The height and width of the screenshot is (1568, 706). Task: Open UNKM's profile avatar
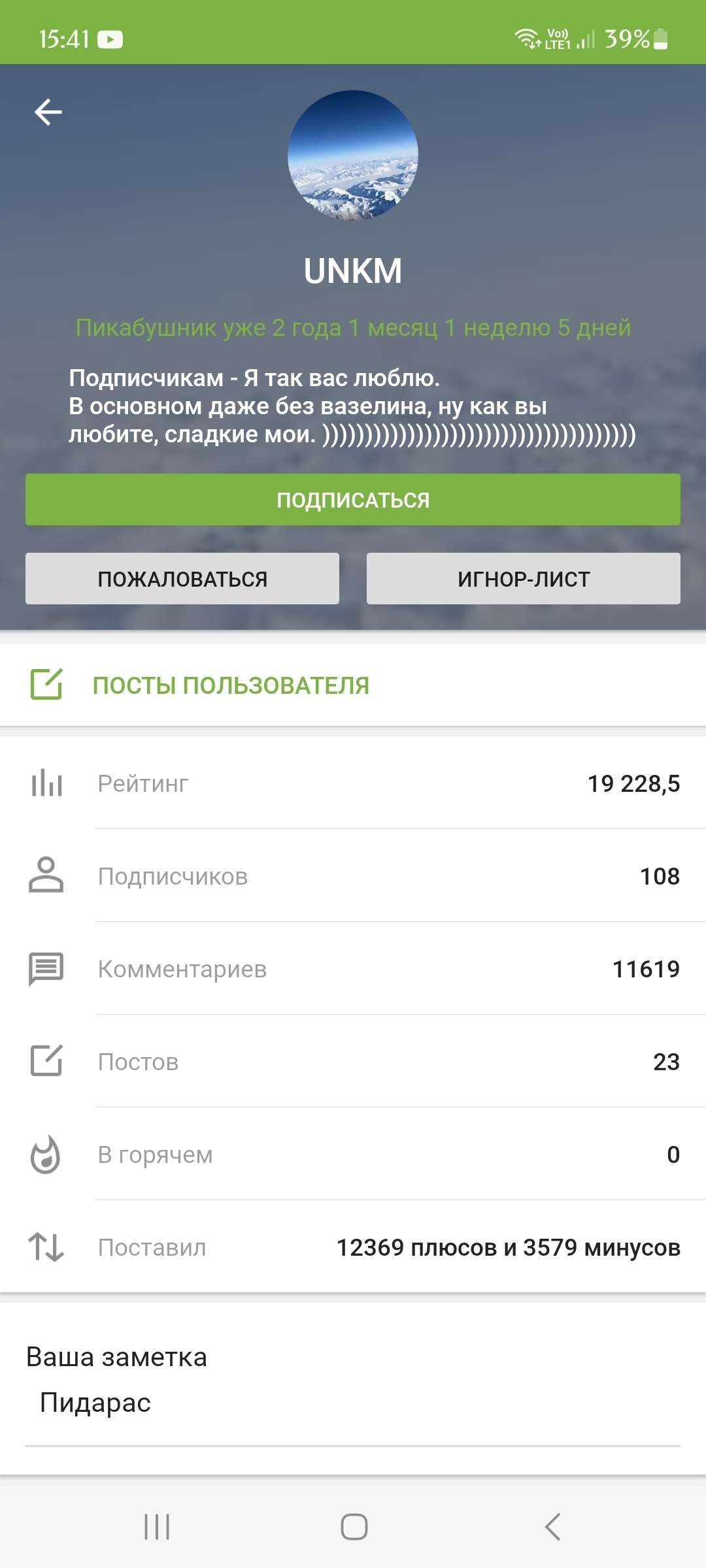tap(353, 155)
